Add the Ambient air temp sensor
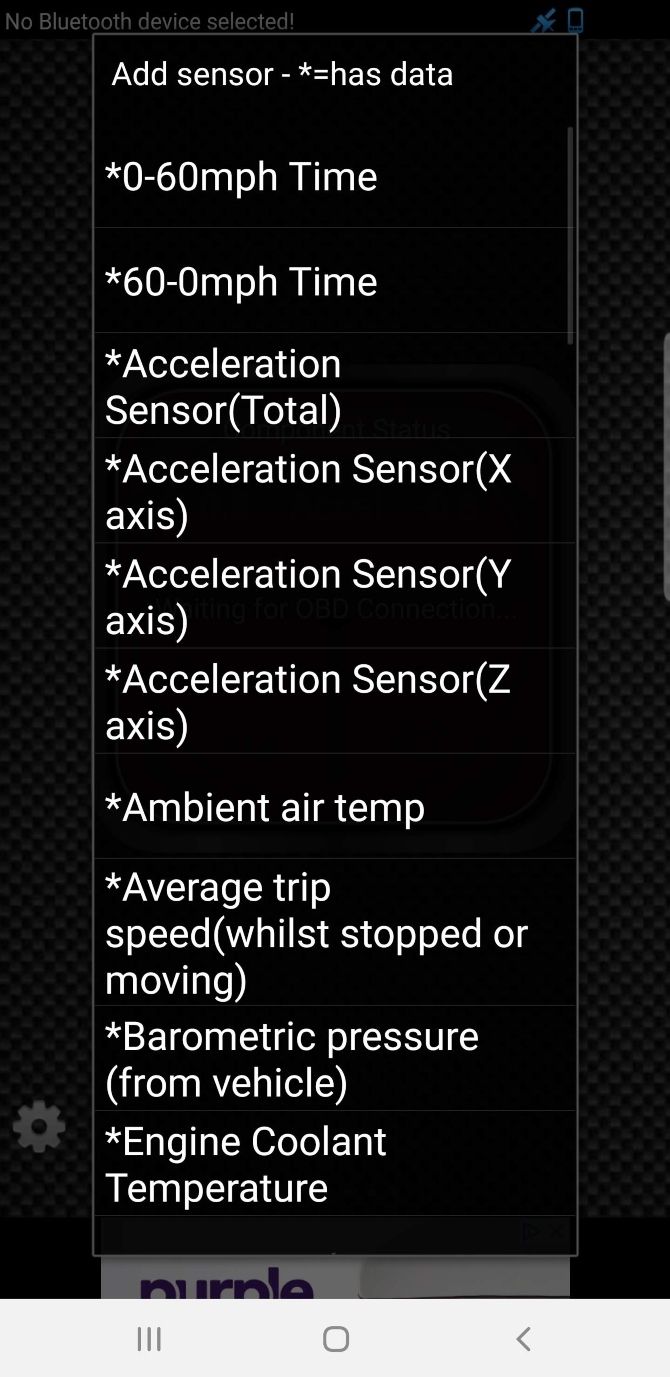Image resolution: width=670 pixels, height=1377 pixels. [x=335, y=807]
